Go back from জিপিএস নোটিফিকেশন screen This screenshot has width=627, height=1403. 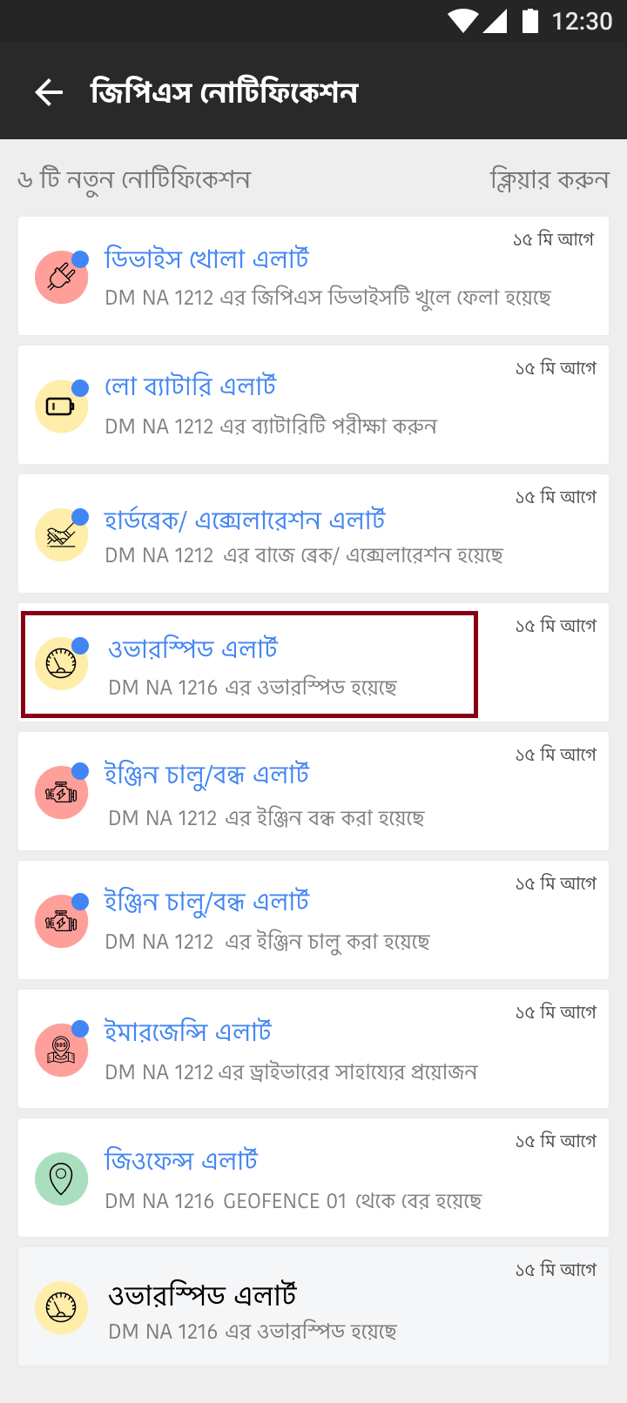click(48, 93)
